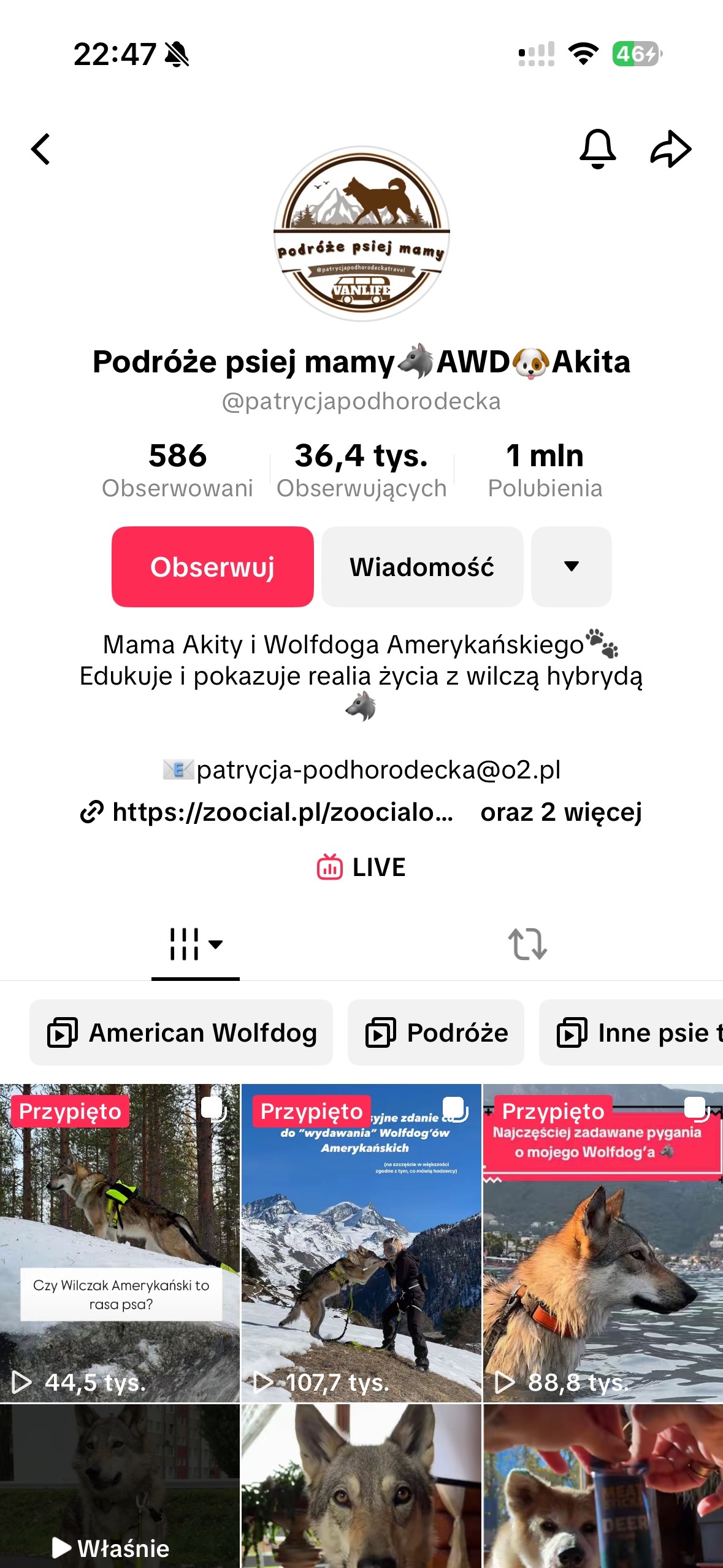
Task: Play the pinned video with 107,7 tys. views
Action: click(x=361, y=1242)
